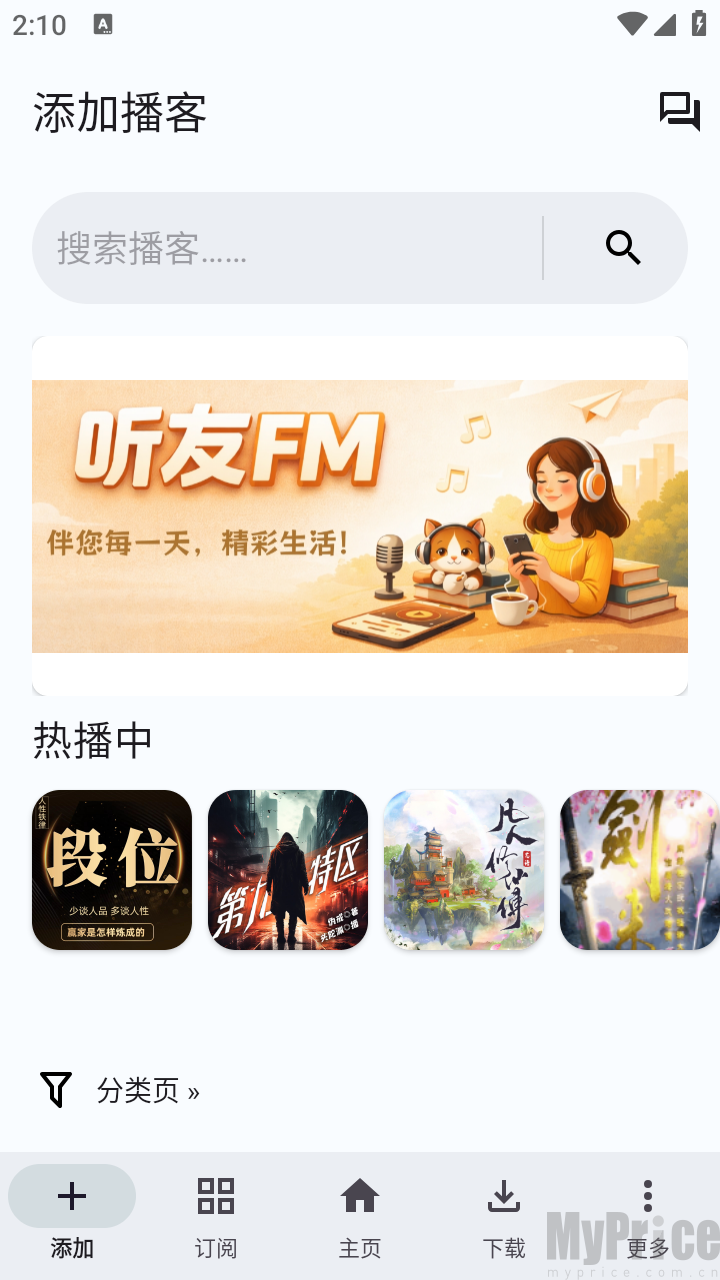720x1280 pixels.
Task: Select the 添加 tab in bottom navigation
Action: (x=71, y=1215)
